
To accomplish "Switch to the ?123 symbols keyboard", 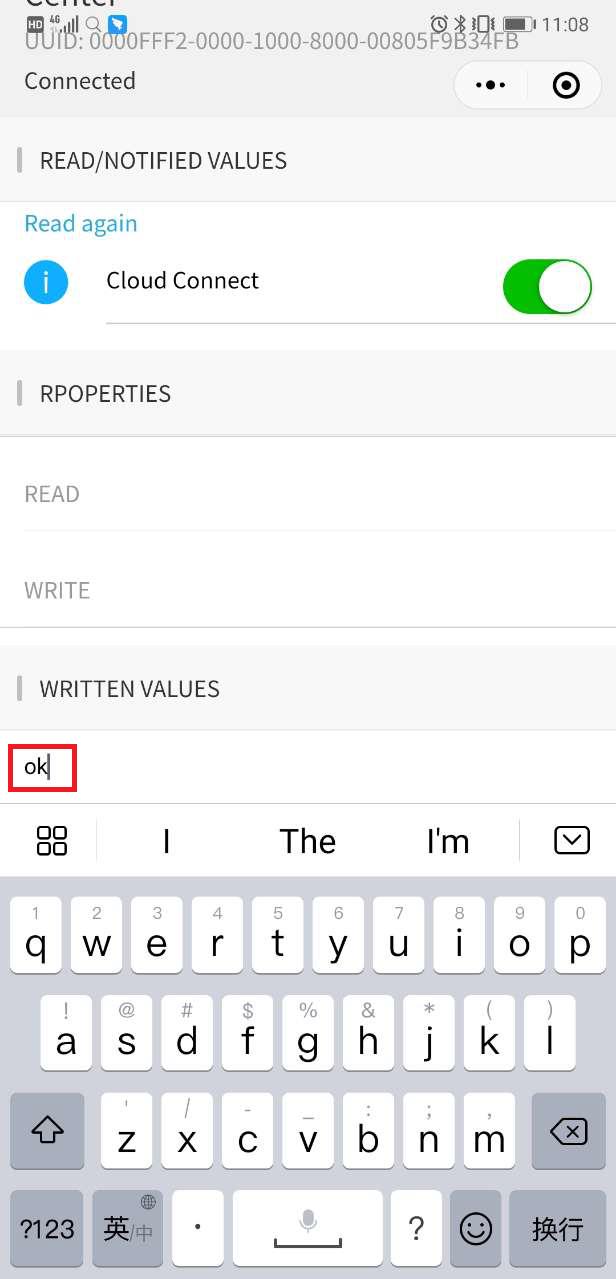I will [47, 1228].
